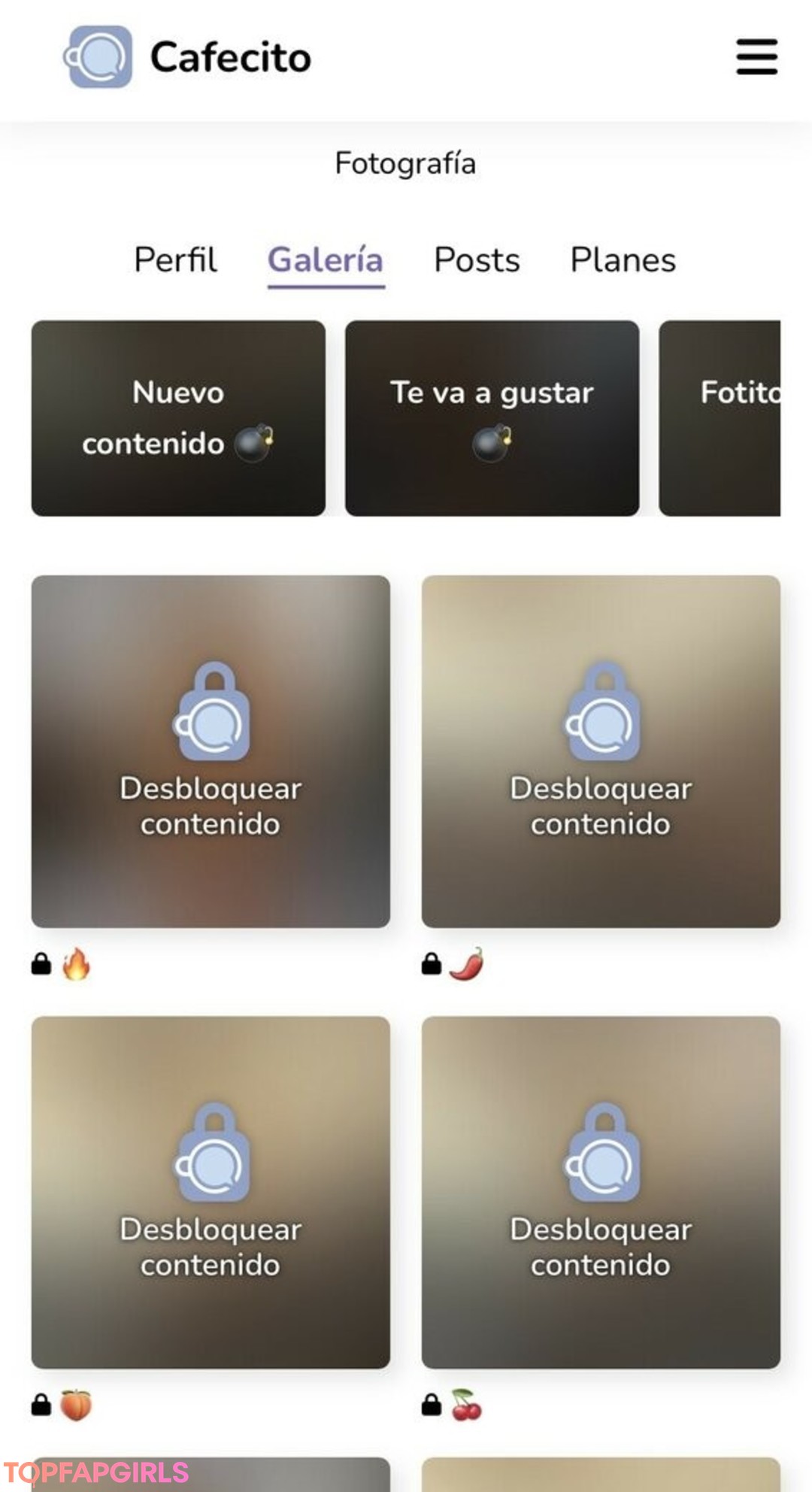
Task: Unlock the locked content with chili emoji
Action: click(601, 751)
